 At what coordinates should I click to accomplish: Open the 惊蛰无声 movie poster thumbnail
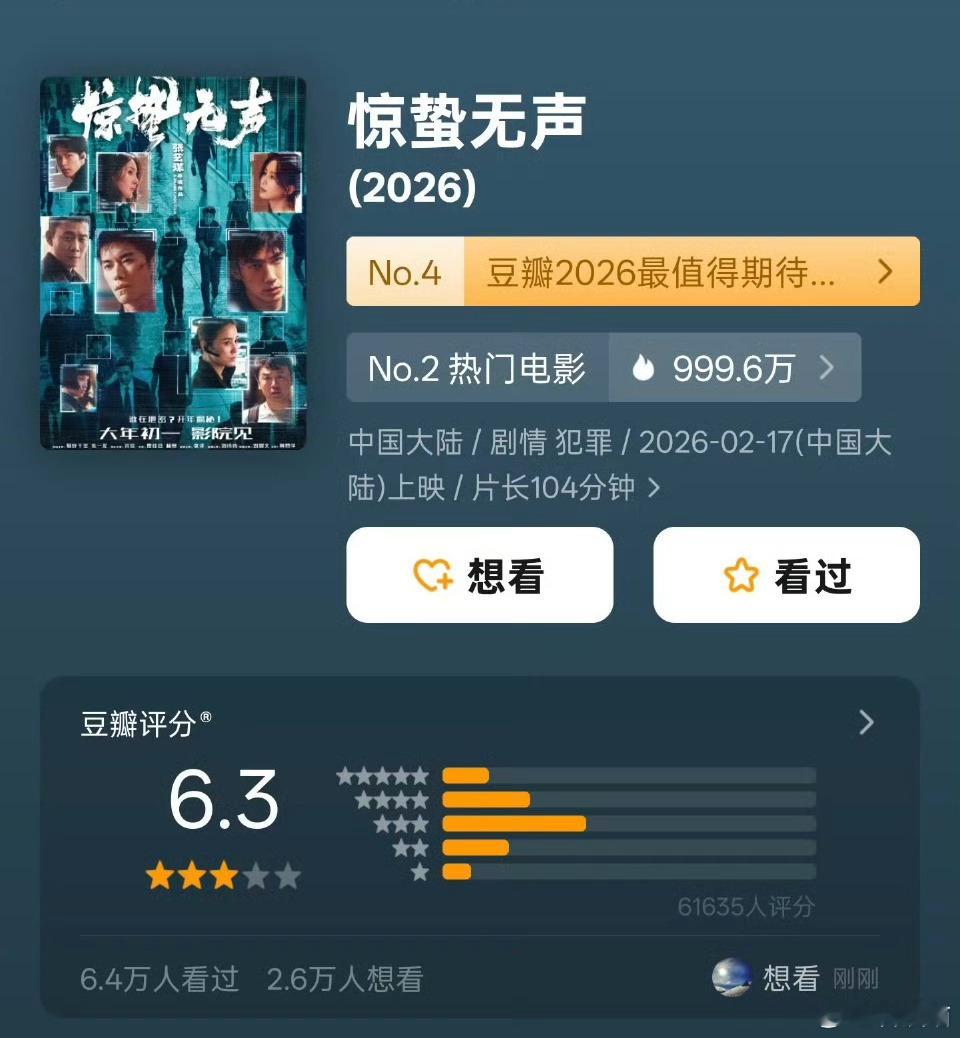(172, 265)
